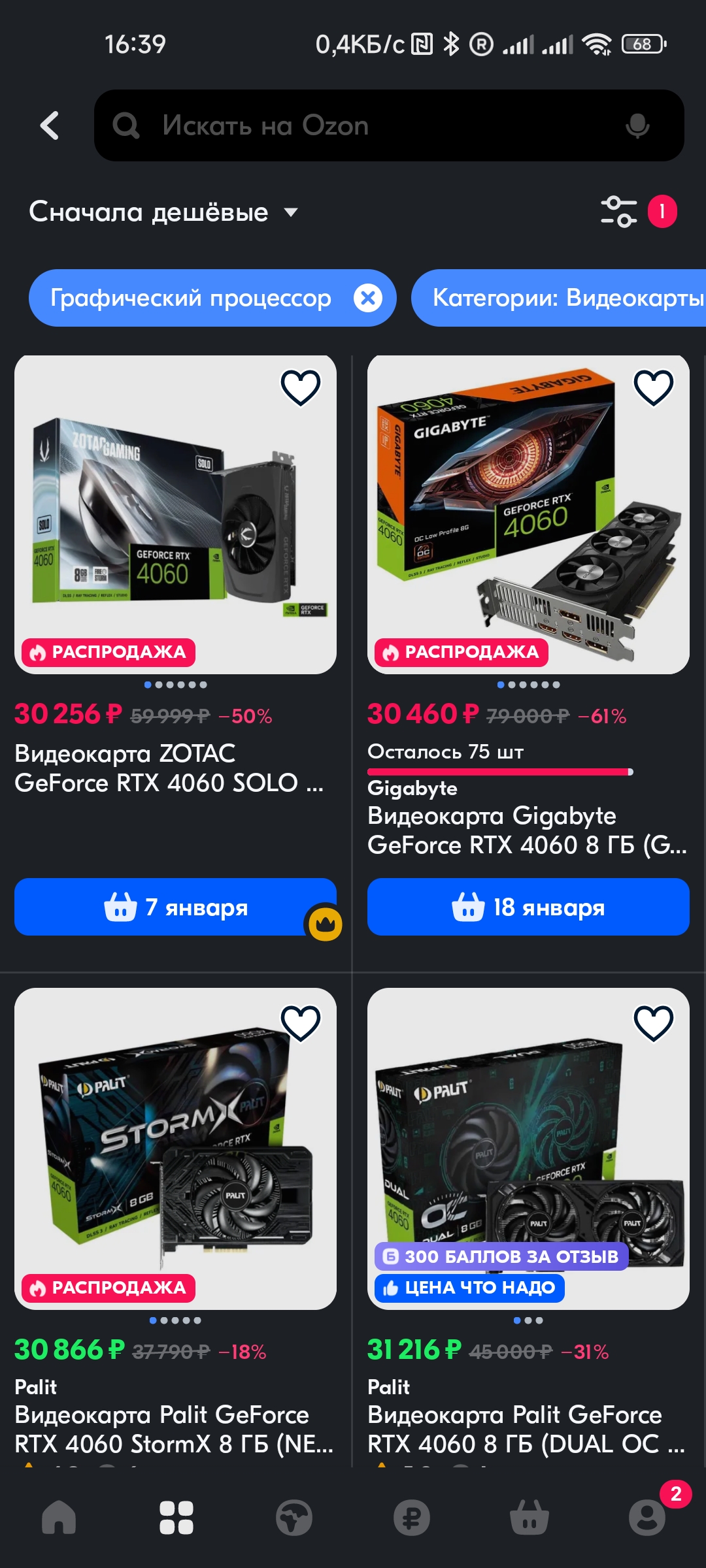Go back using the arrow icon
The width and height of the screenshot is (706, 1568).
point(50,125)
